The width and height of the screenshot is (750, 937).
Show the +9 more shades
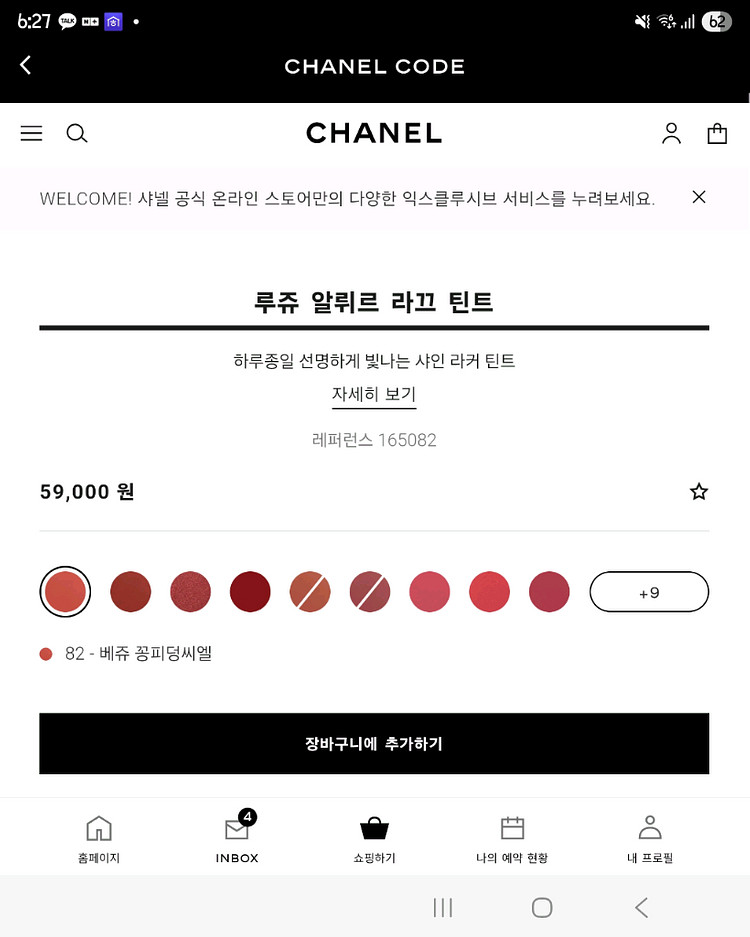pyautogui.click(x=649, y=592)
